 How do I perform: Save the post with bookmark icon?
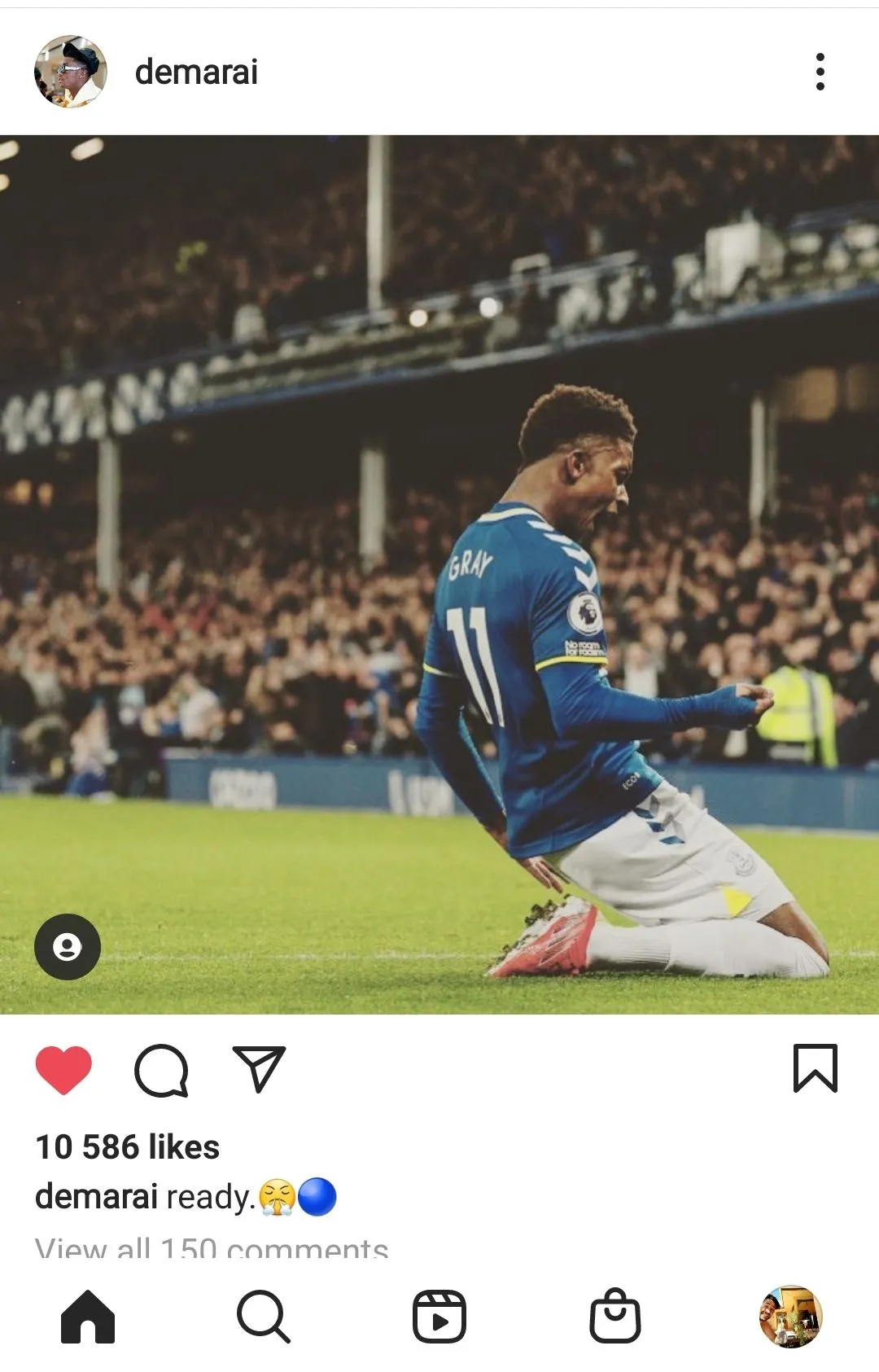[815, 1067]
